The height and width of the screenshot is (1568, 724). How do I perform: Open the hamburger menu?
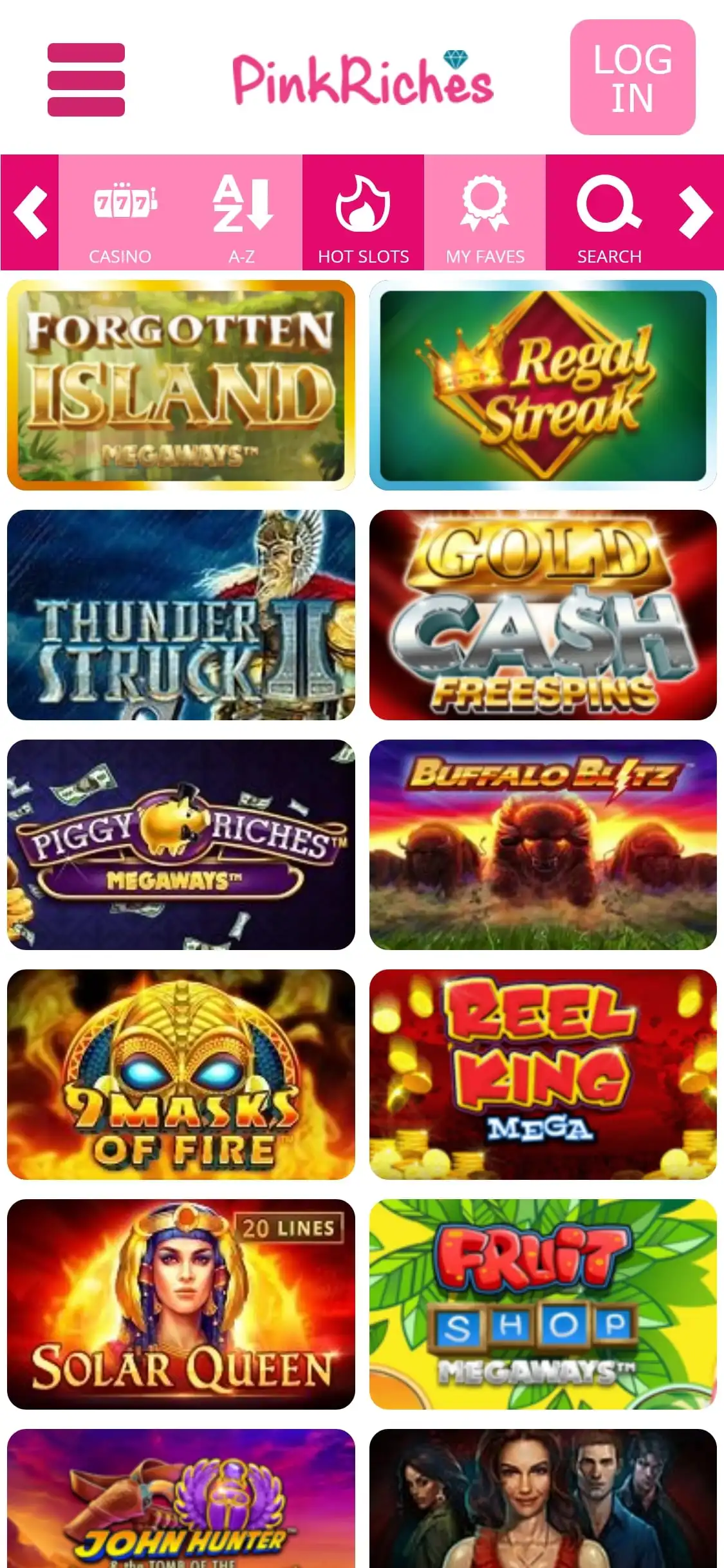point(86,79)
